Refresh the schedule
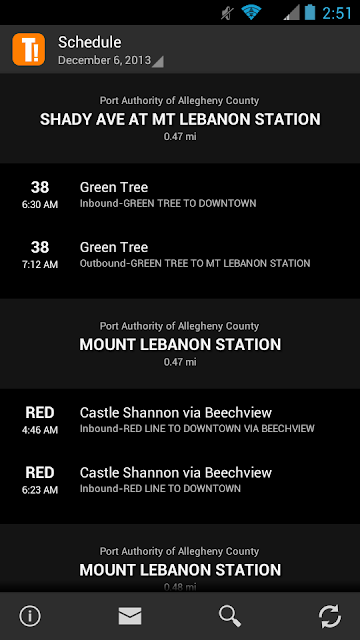 330,616
